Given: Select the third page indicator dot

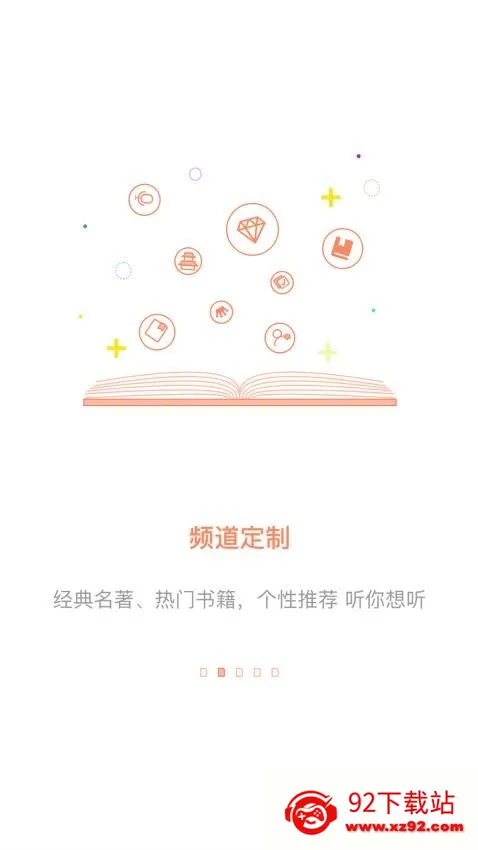Looking at the screenshot, I should [x=239, y=672].
